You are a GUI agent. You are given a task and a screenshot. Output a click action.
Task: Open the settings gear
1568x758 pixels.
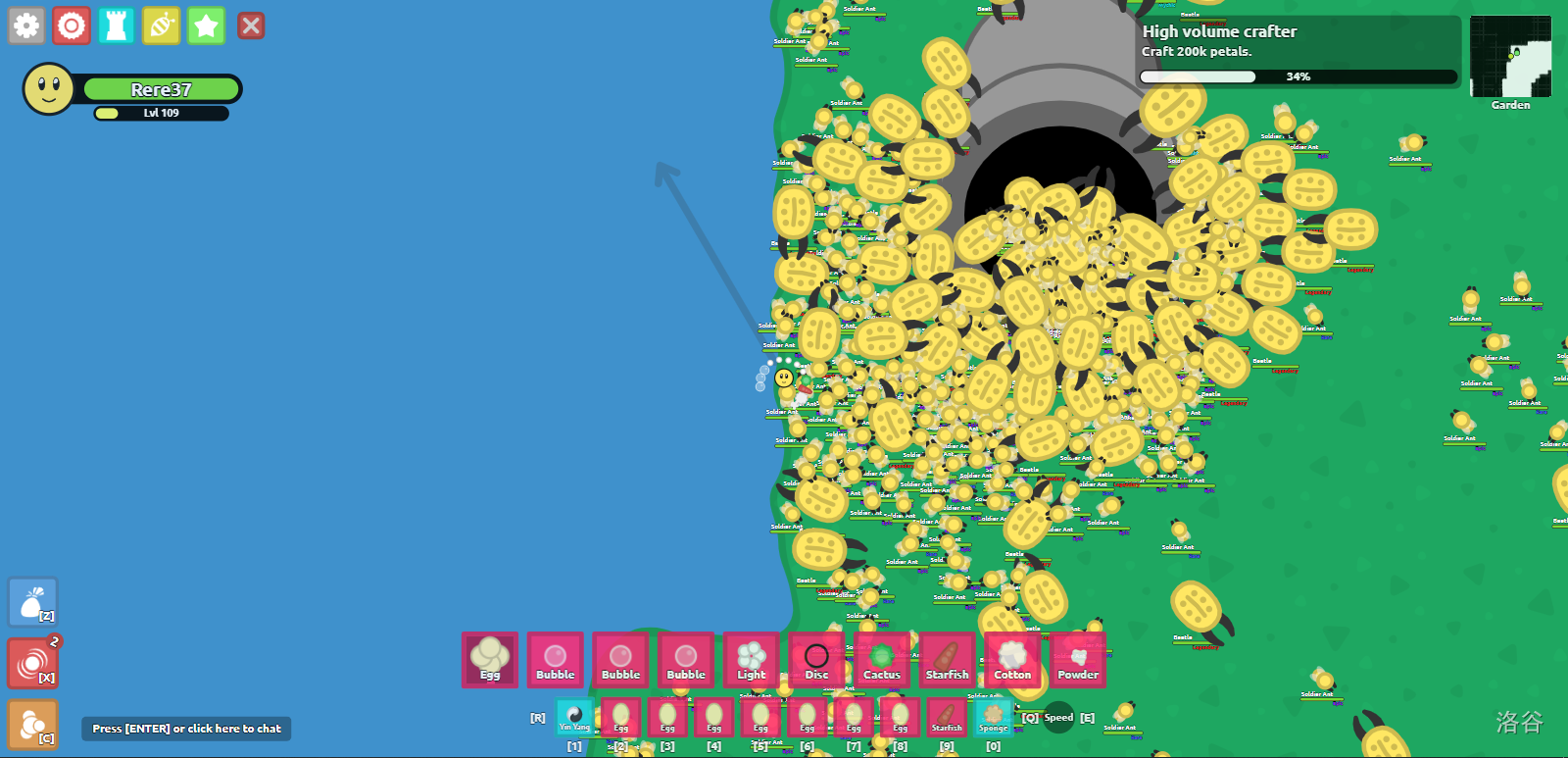[26, 25]
